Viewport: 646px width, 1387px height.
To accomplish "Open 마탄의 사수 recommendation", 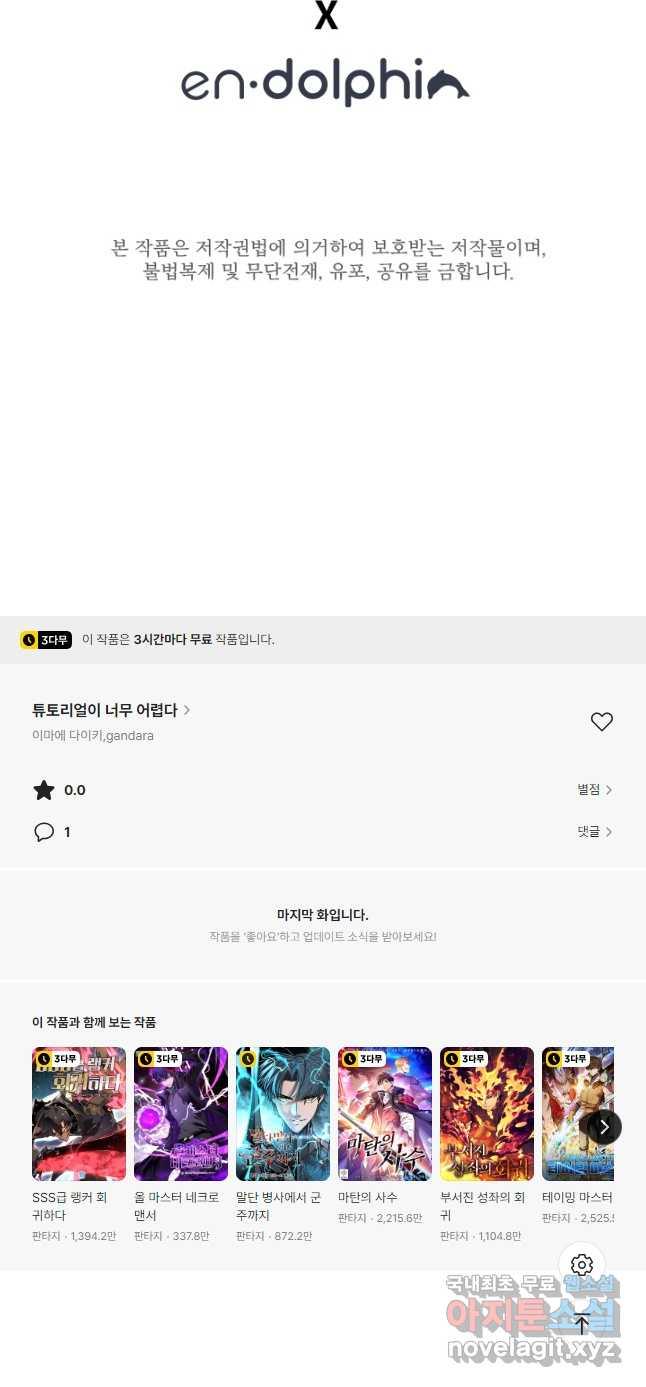I will 385,1114.
